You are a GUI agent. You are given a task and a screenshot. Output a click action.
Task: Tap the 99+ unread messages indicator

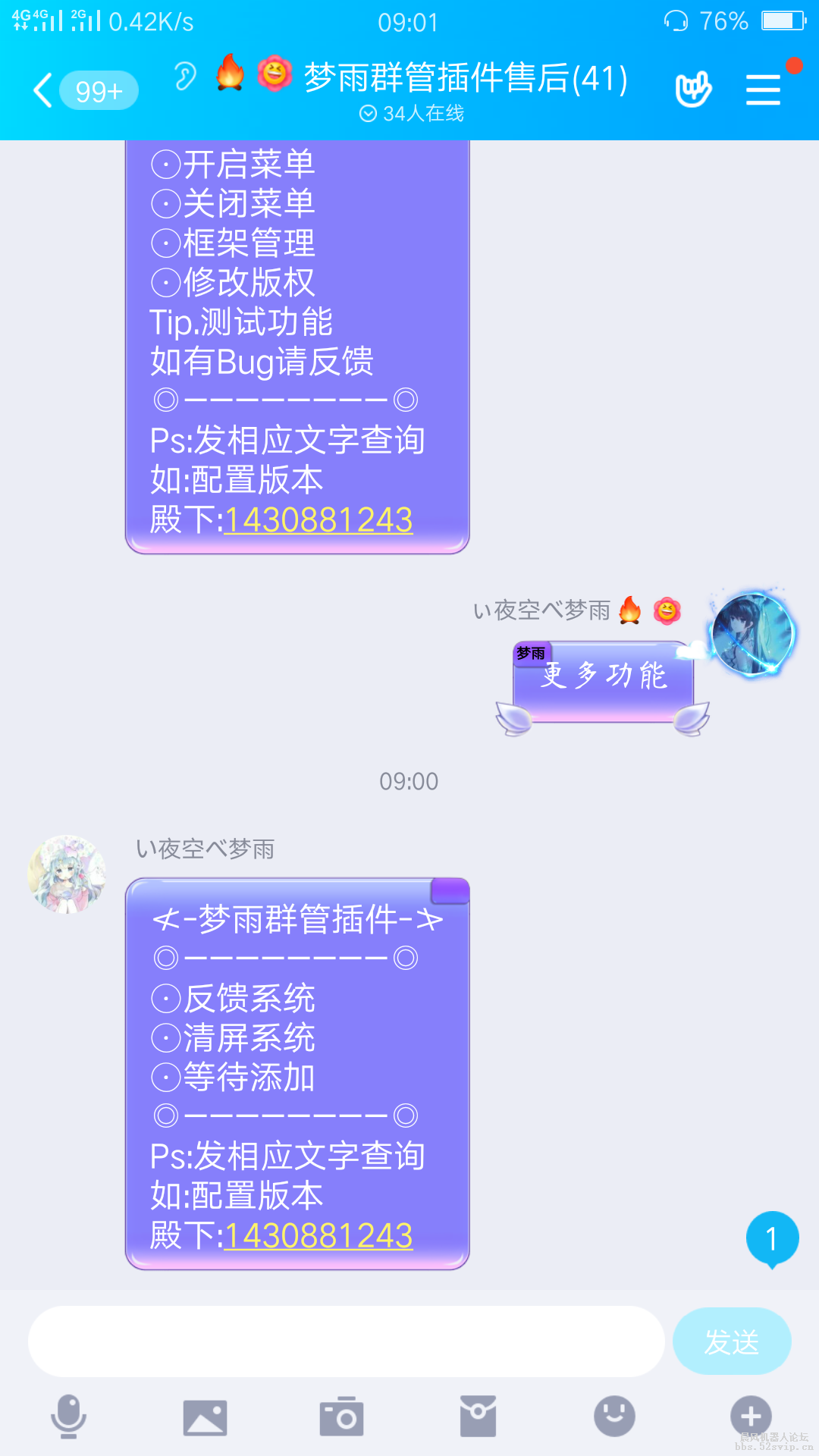click(98, 91)
